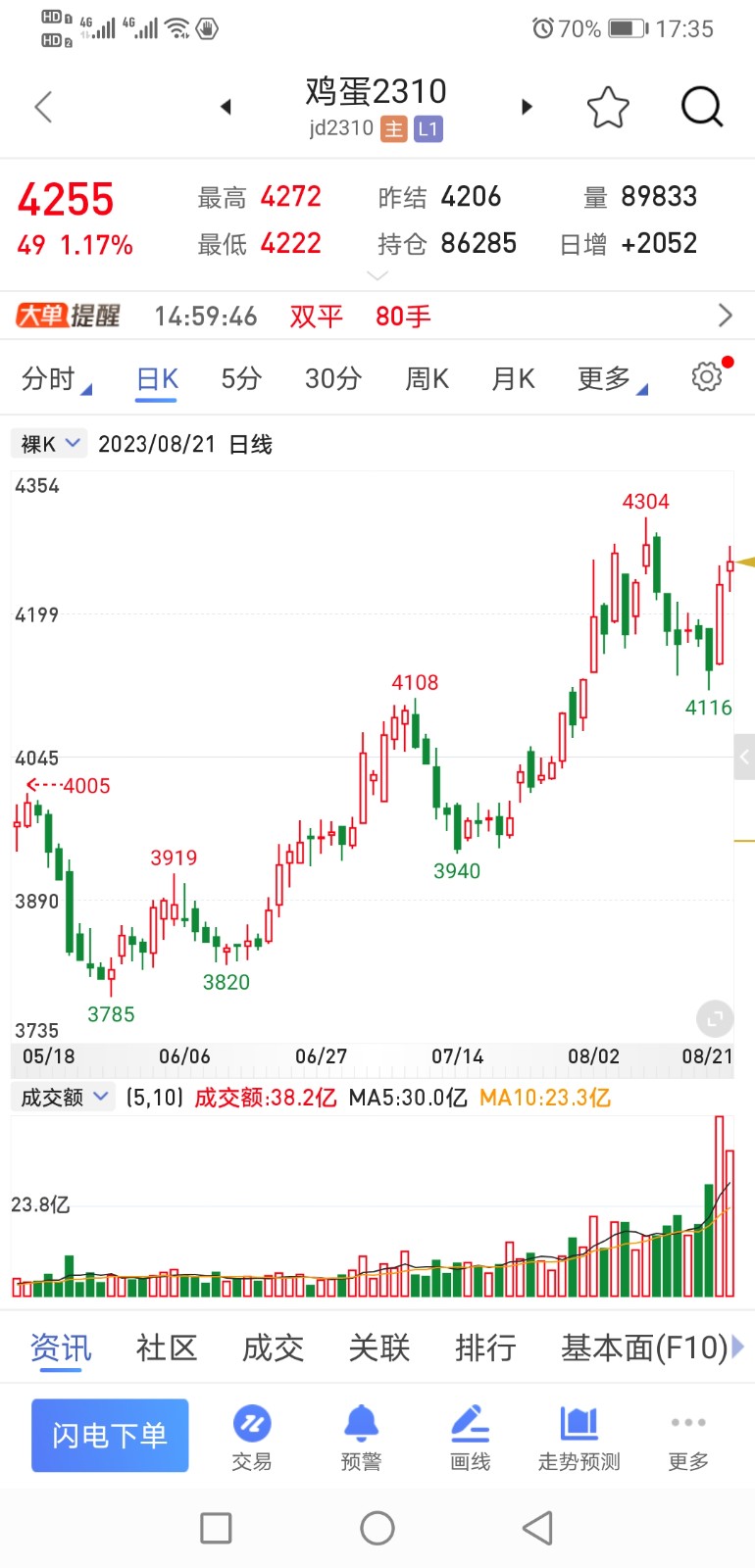Open the search magnifier icon
The width and height of the screenshot is (755, 1568).
[702, 107]
